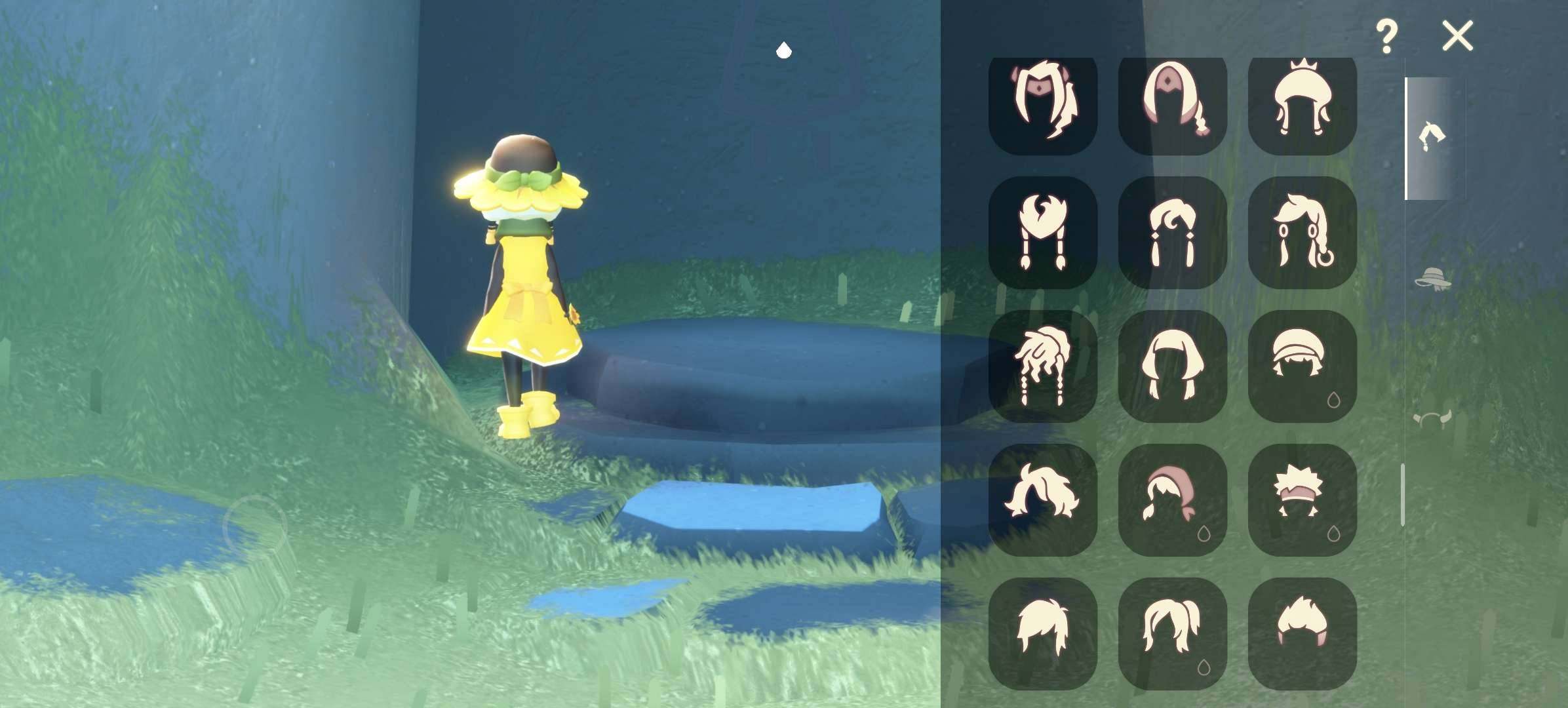1568x708 pixels.
Task: Pick the short choppy hairstyle
Action: point(1042,633)
